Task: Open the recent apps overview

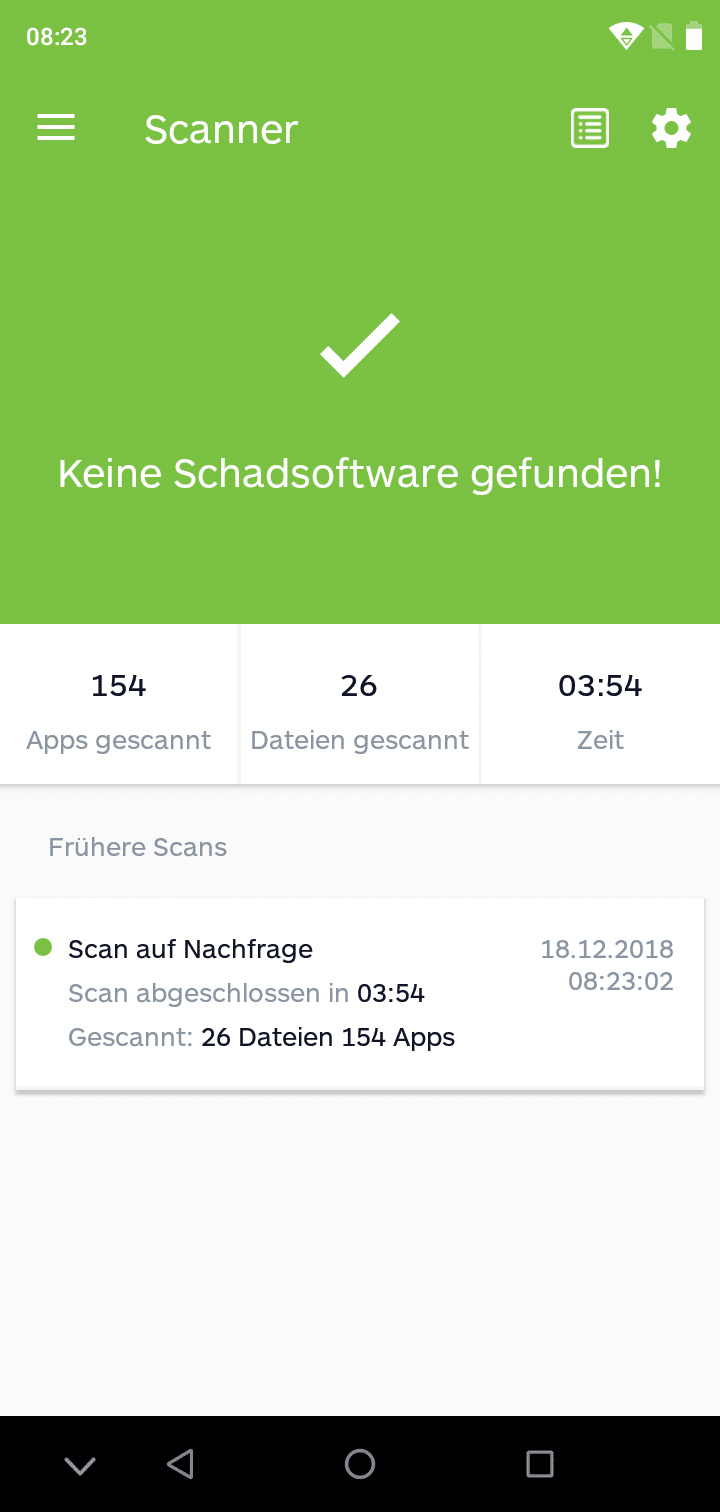Action: click(x=540, y=1464)
